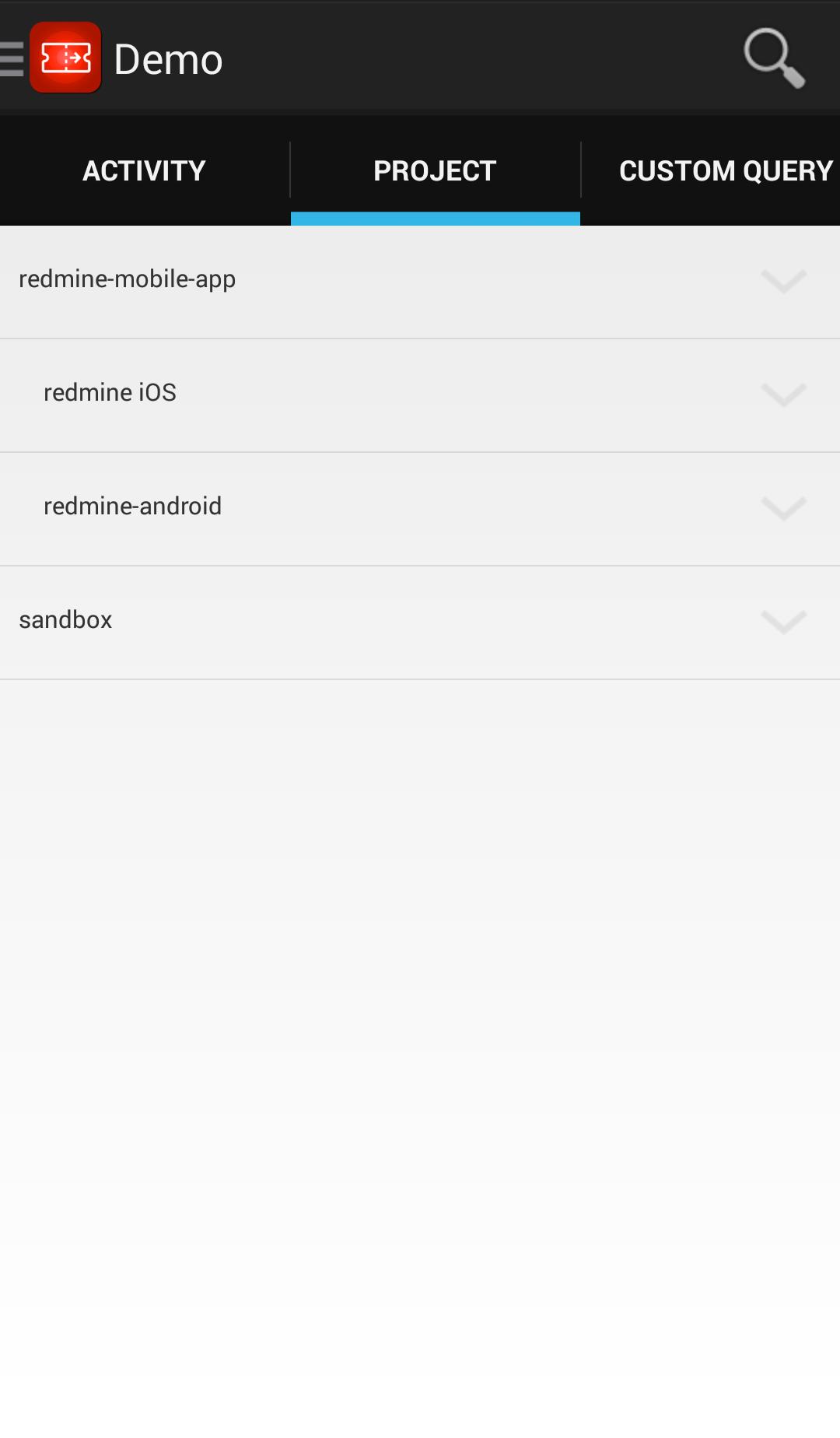Open the navigation drawer menu

point(12,58)
